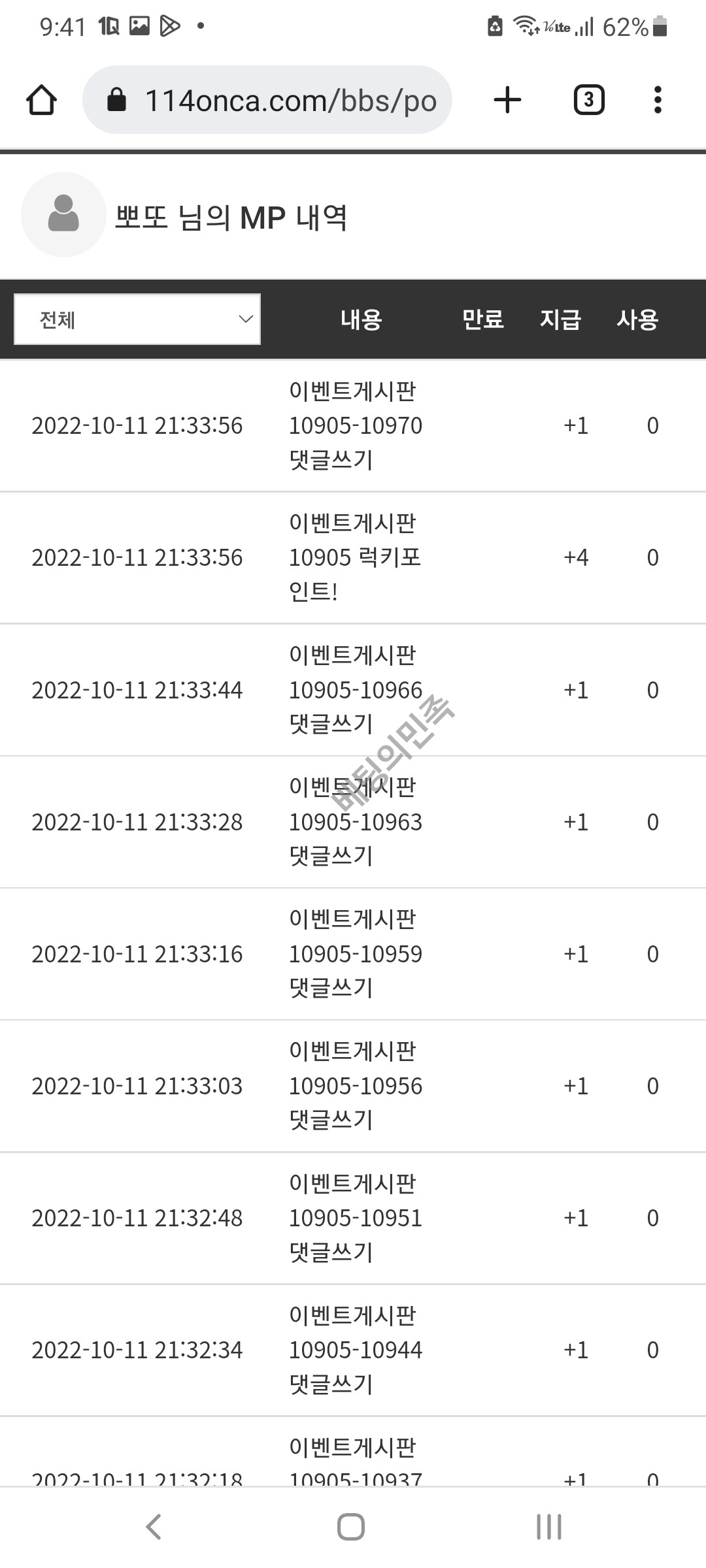The height and width of the screenshot is (1568, 706).
Task: Open the browser overflow menu
Action: pos(658,100)
